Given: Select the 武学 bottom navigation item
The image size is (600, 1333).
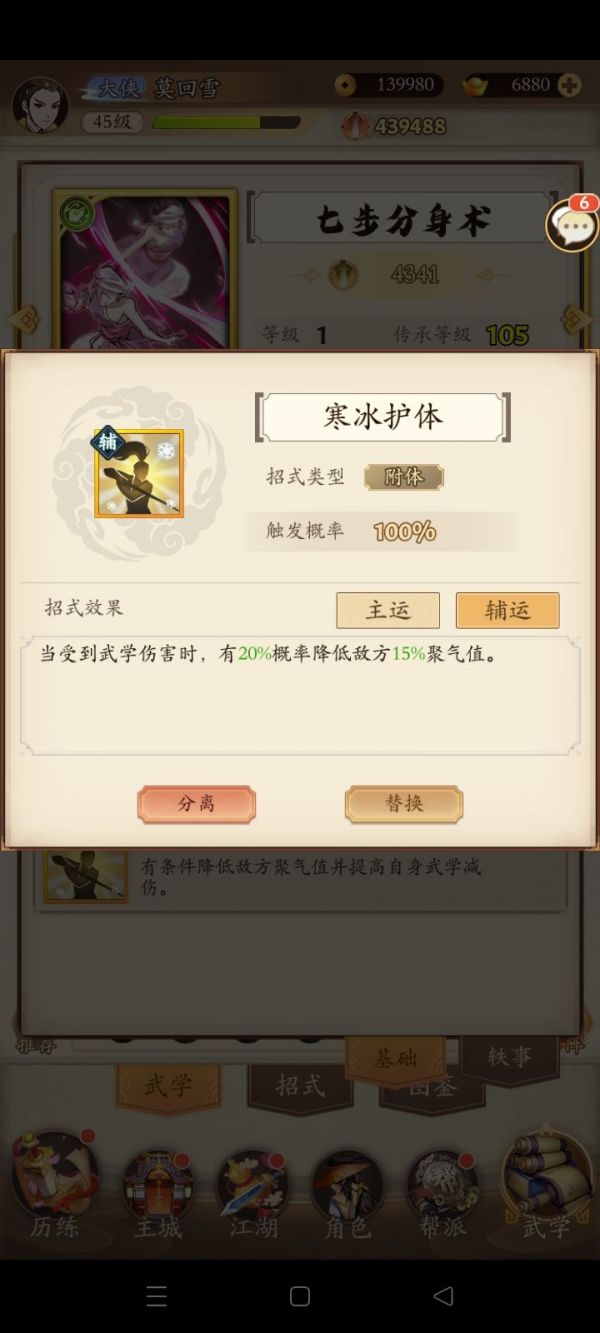Looking at the screenshot, I should tap(545, 1190).
